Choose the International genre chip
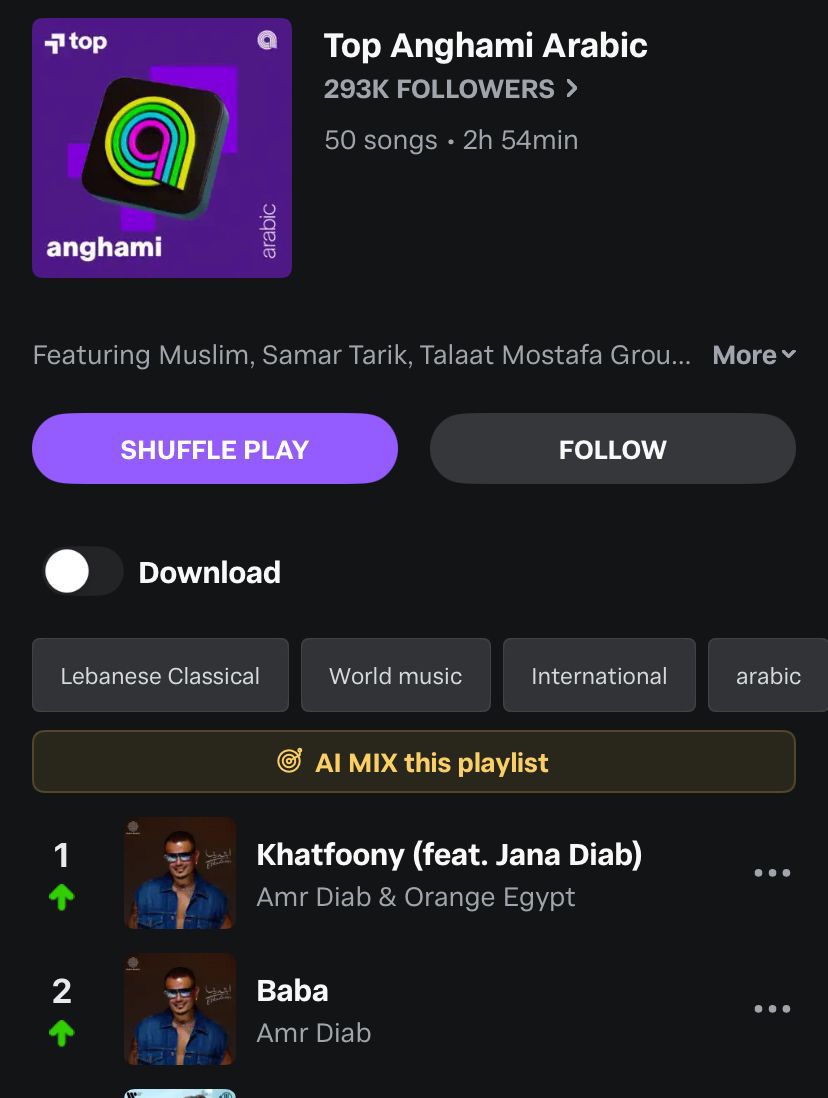Screen dimensions: 828x1098 [x=598, y=676]
